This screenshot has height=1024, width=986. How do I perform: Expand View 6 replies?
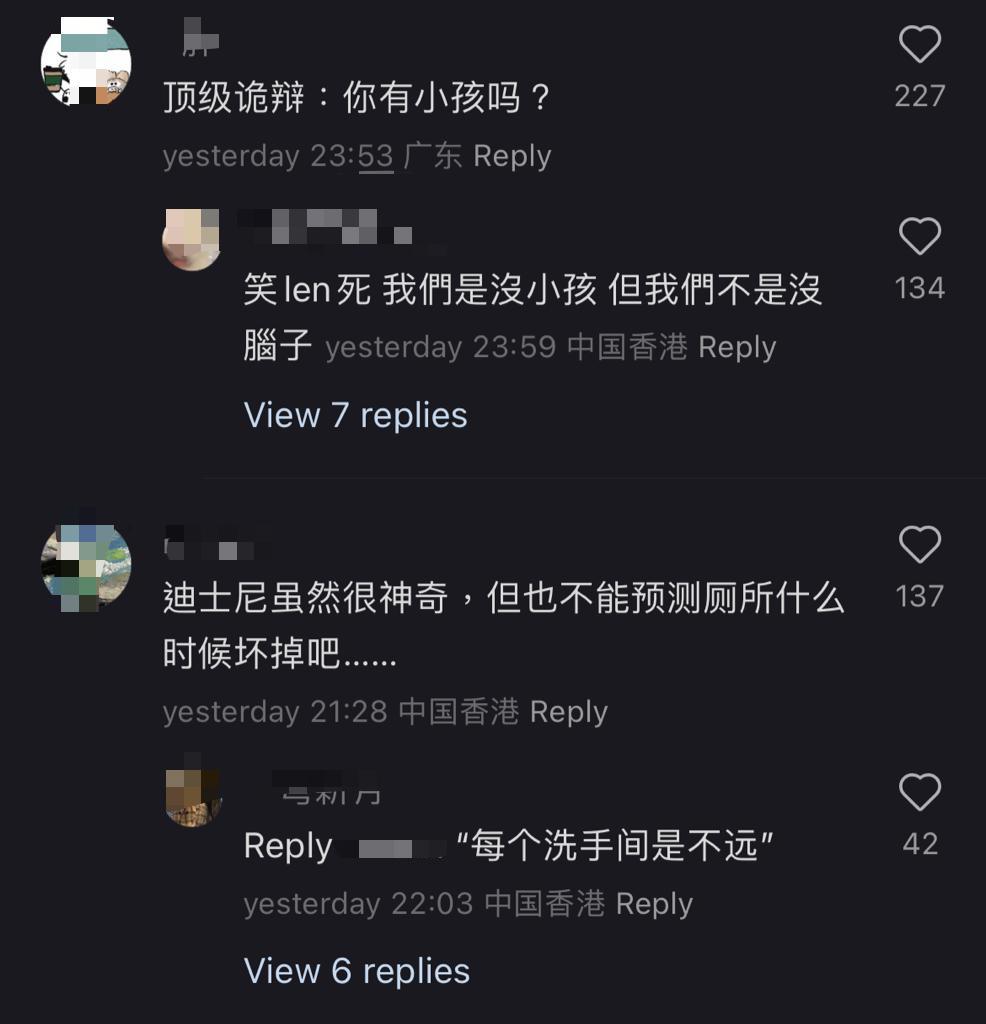click(x=356, y=971)
